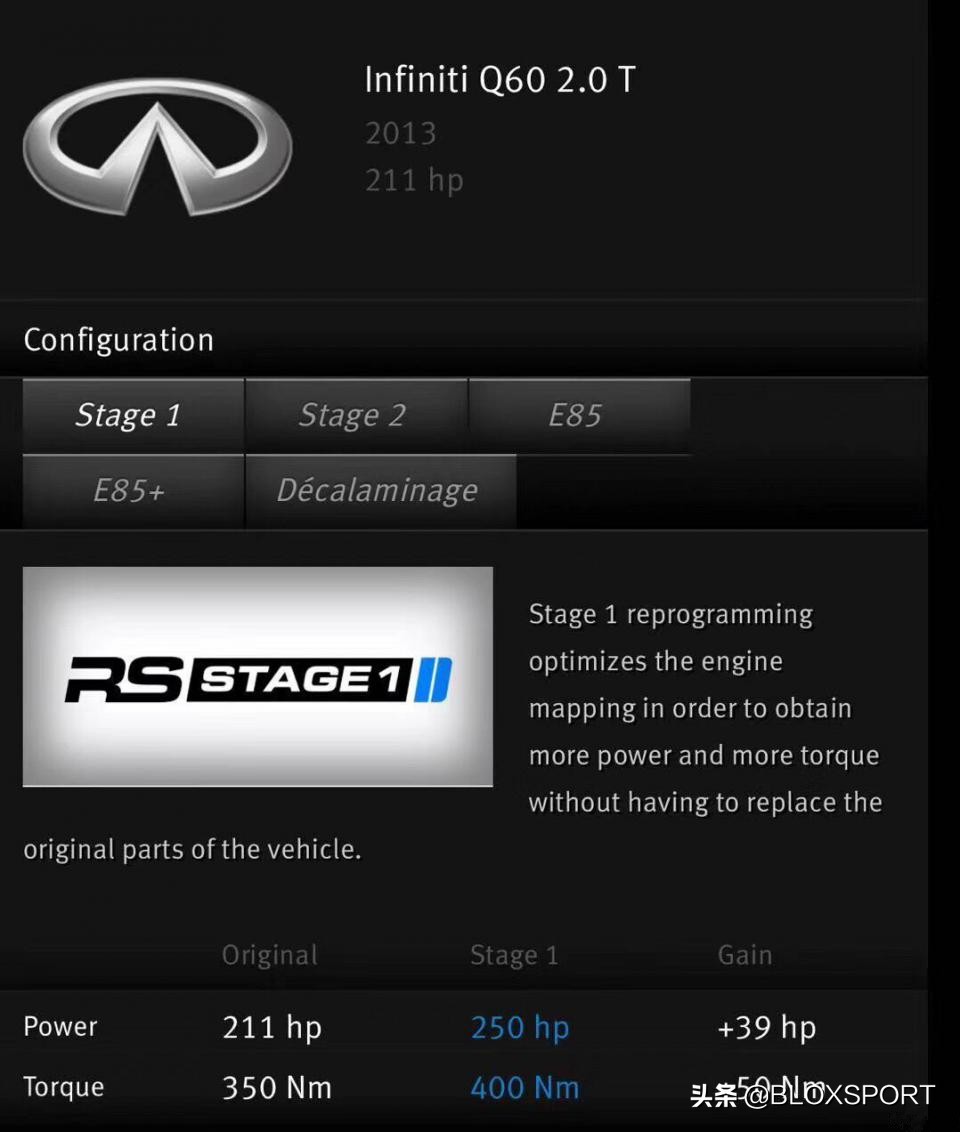This screenshot has width=960, height=1132.
Task: Choose the E85+ configuration tab
Action: (131, 491)
